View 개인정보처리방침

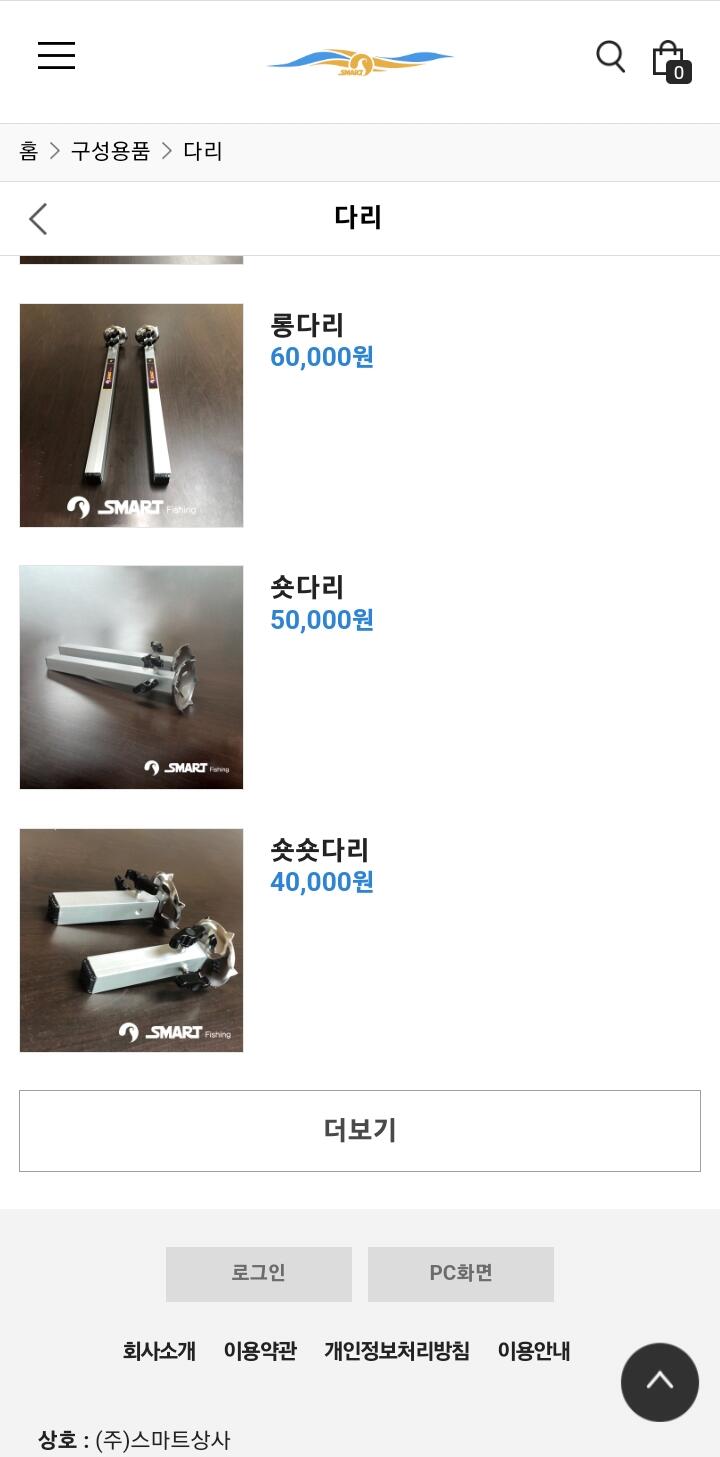397,1351
